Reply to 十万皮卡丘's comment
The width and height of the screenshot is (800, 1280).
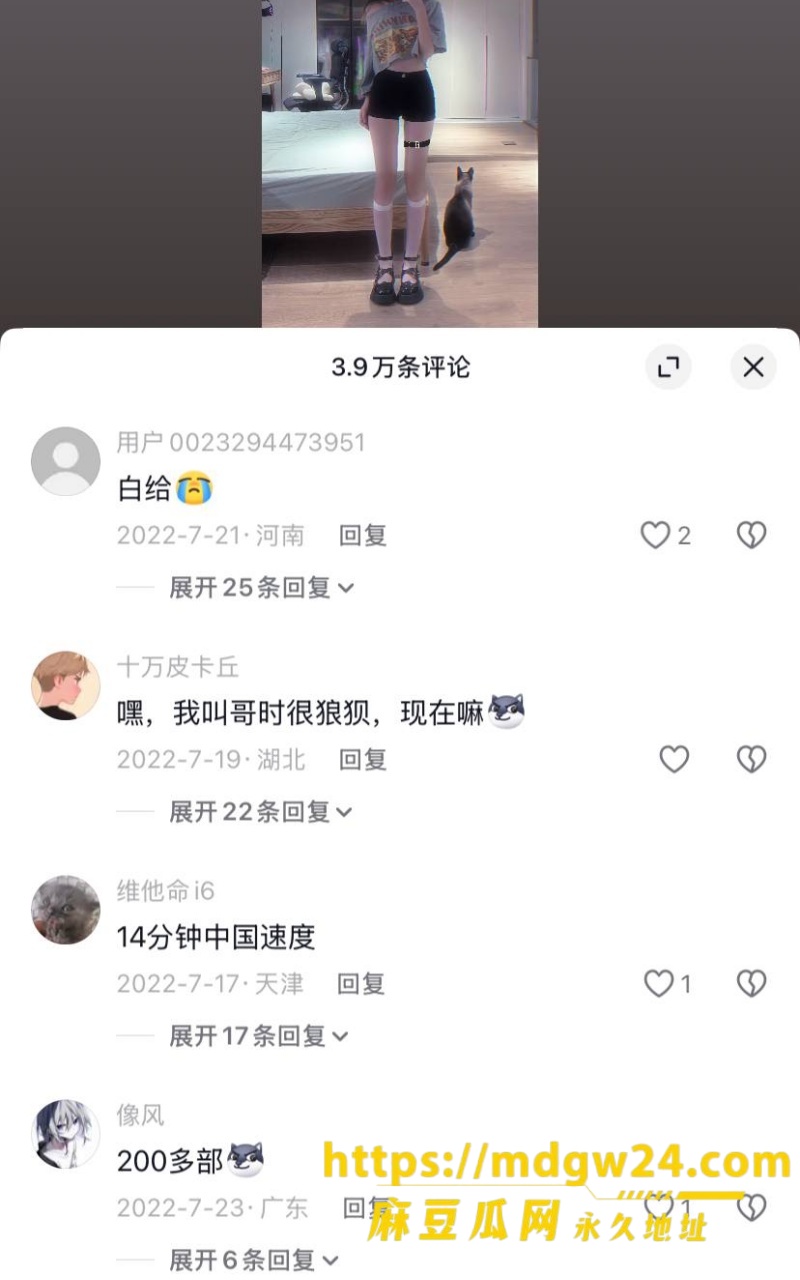point(362,760)
